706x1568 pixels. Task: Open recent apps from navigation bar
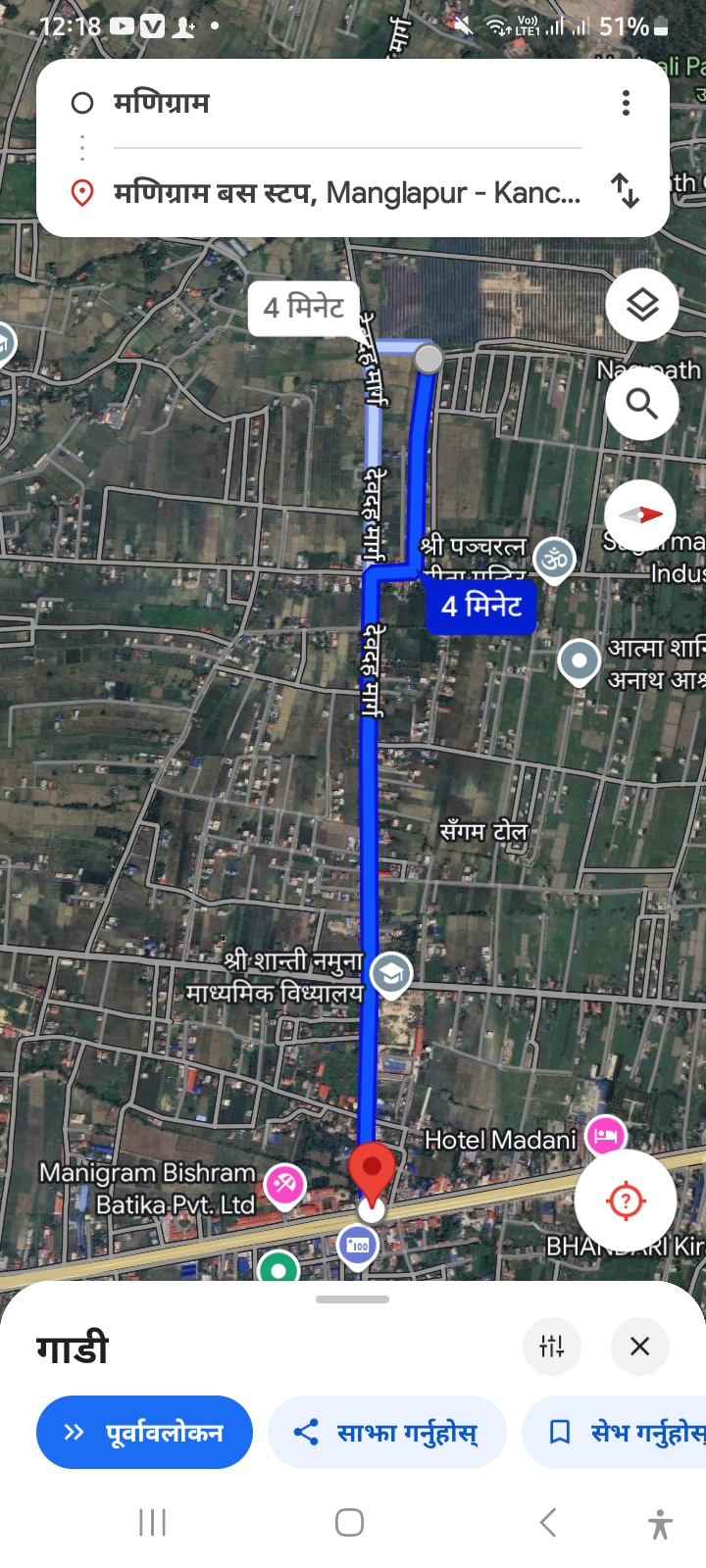(153, 1522)
